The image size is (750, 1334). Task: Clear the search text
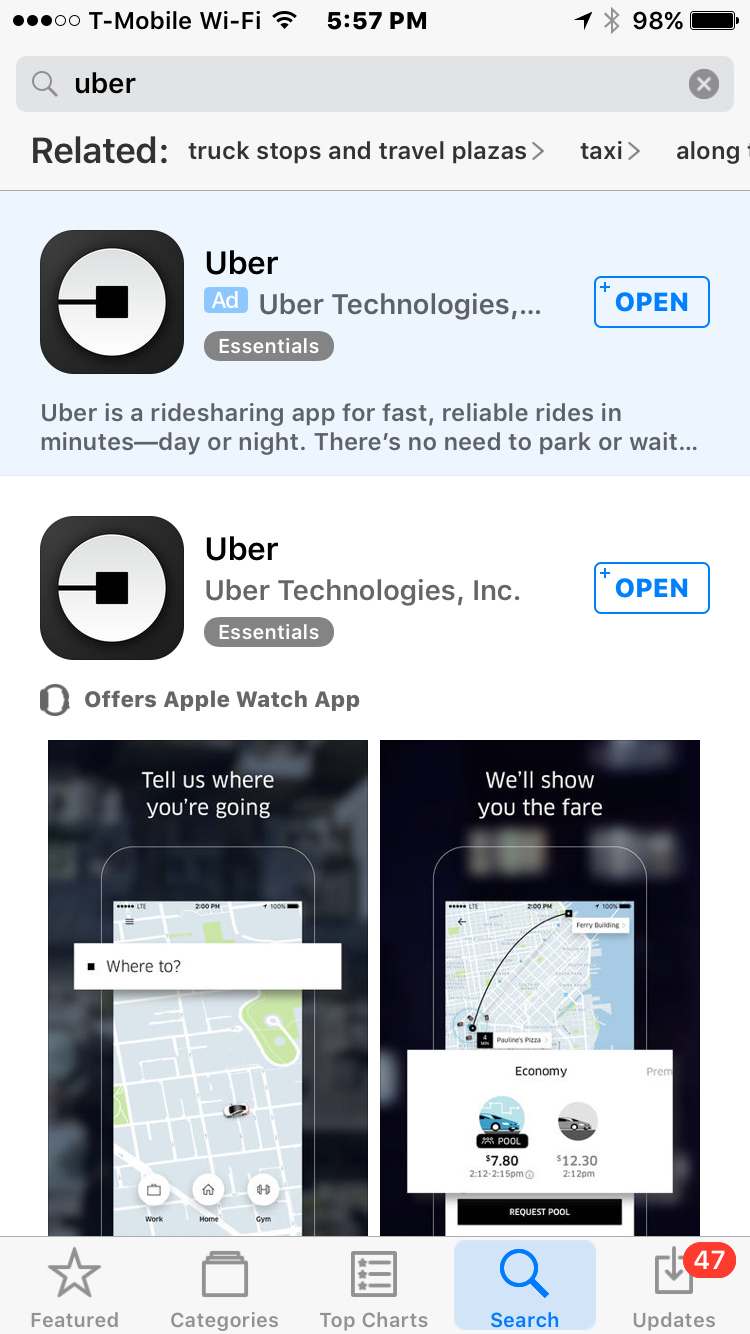tap(704, 84)
